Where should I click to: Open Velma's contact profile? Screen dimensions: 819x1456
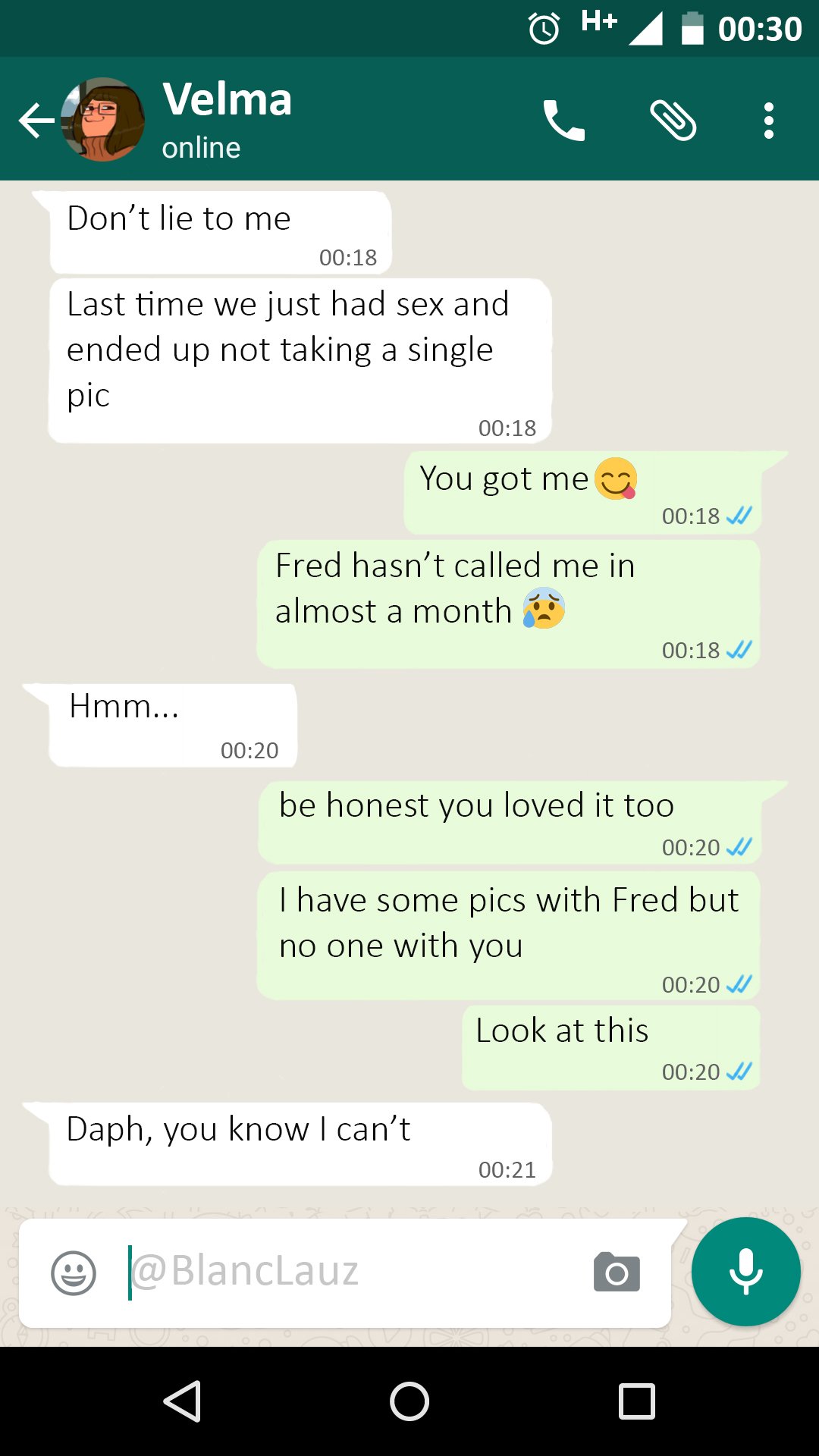[x=227, y=119]
